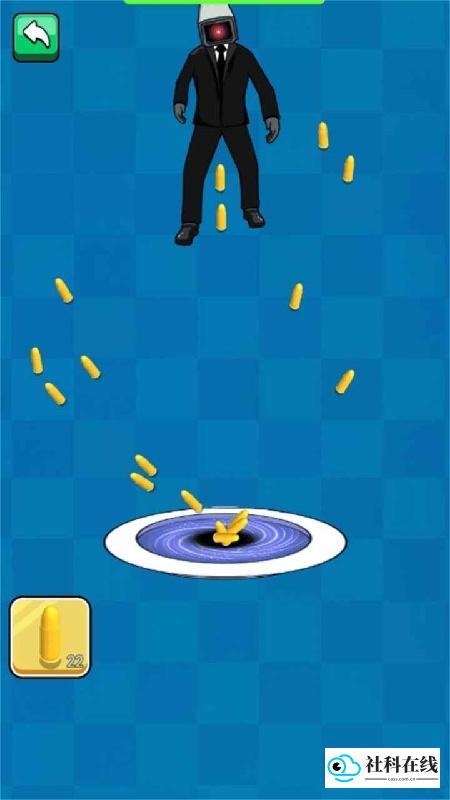Tap the green back arrow button
Screen dimensions: 450x800
pos(36,37)
